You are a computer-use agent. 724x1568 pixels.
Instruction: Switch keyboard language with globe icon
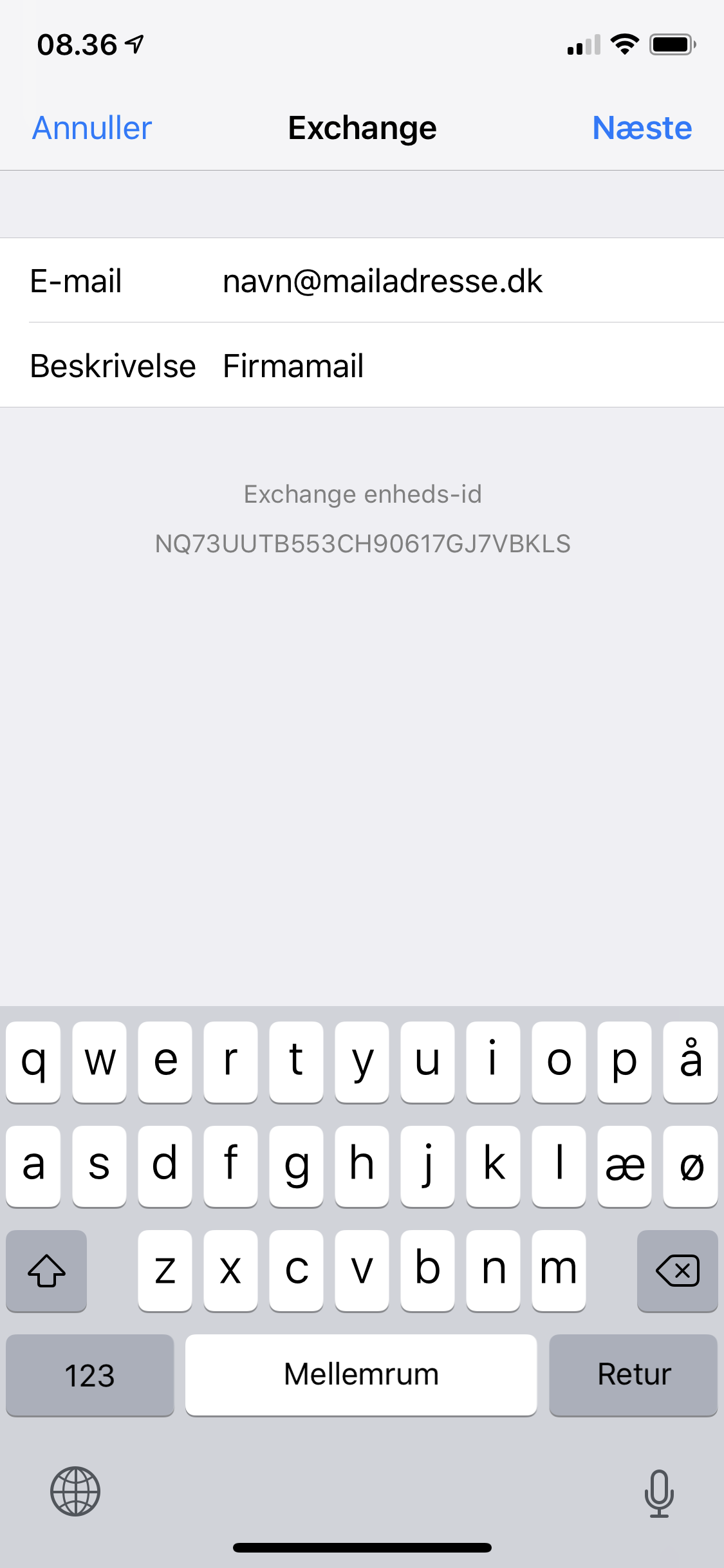click(75, 1491)
